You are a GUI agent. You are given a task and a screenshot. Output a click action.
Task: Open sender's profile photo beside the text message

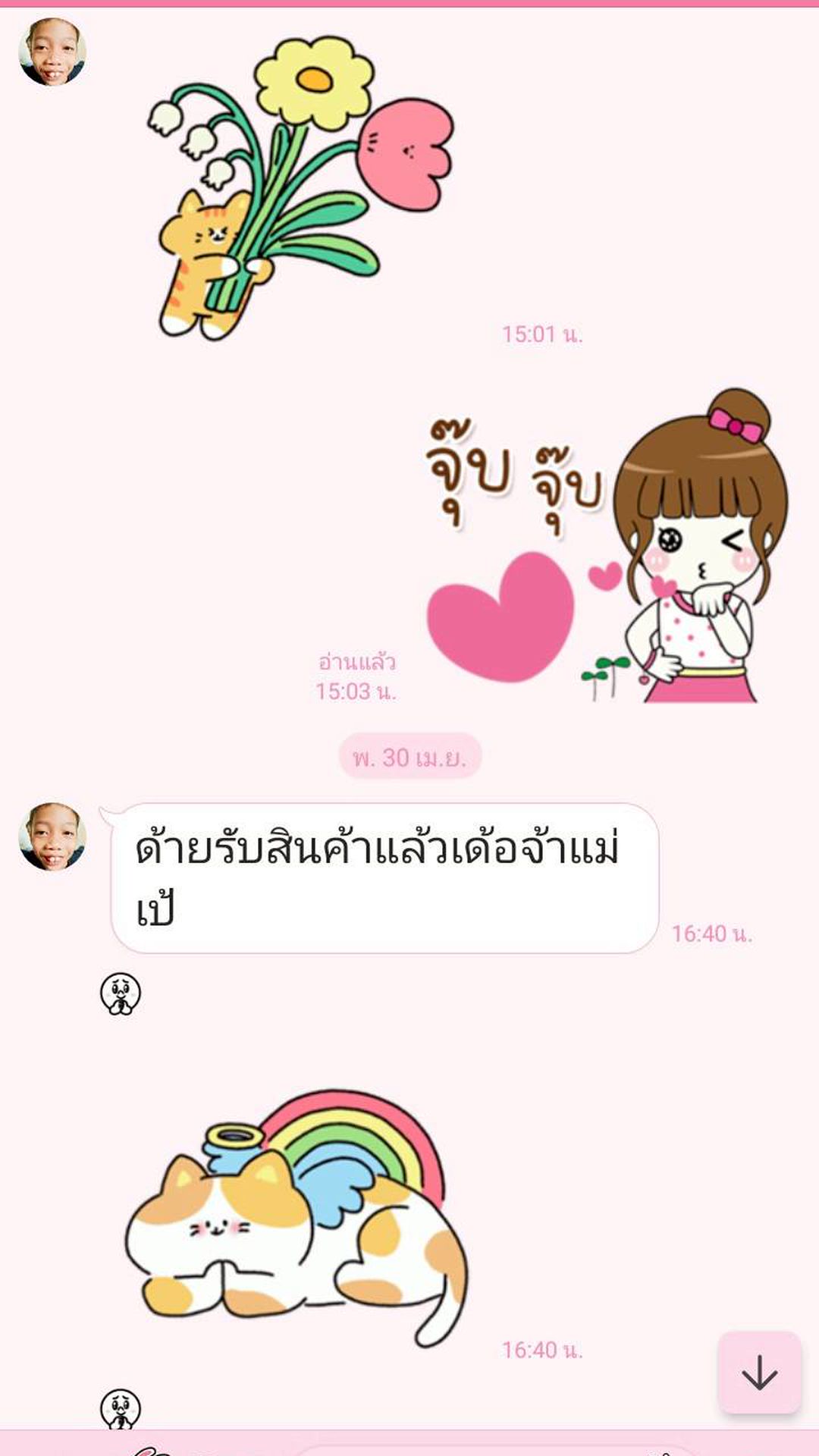point(52,836)
